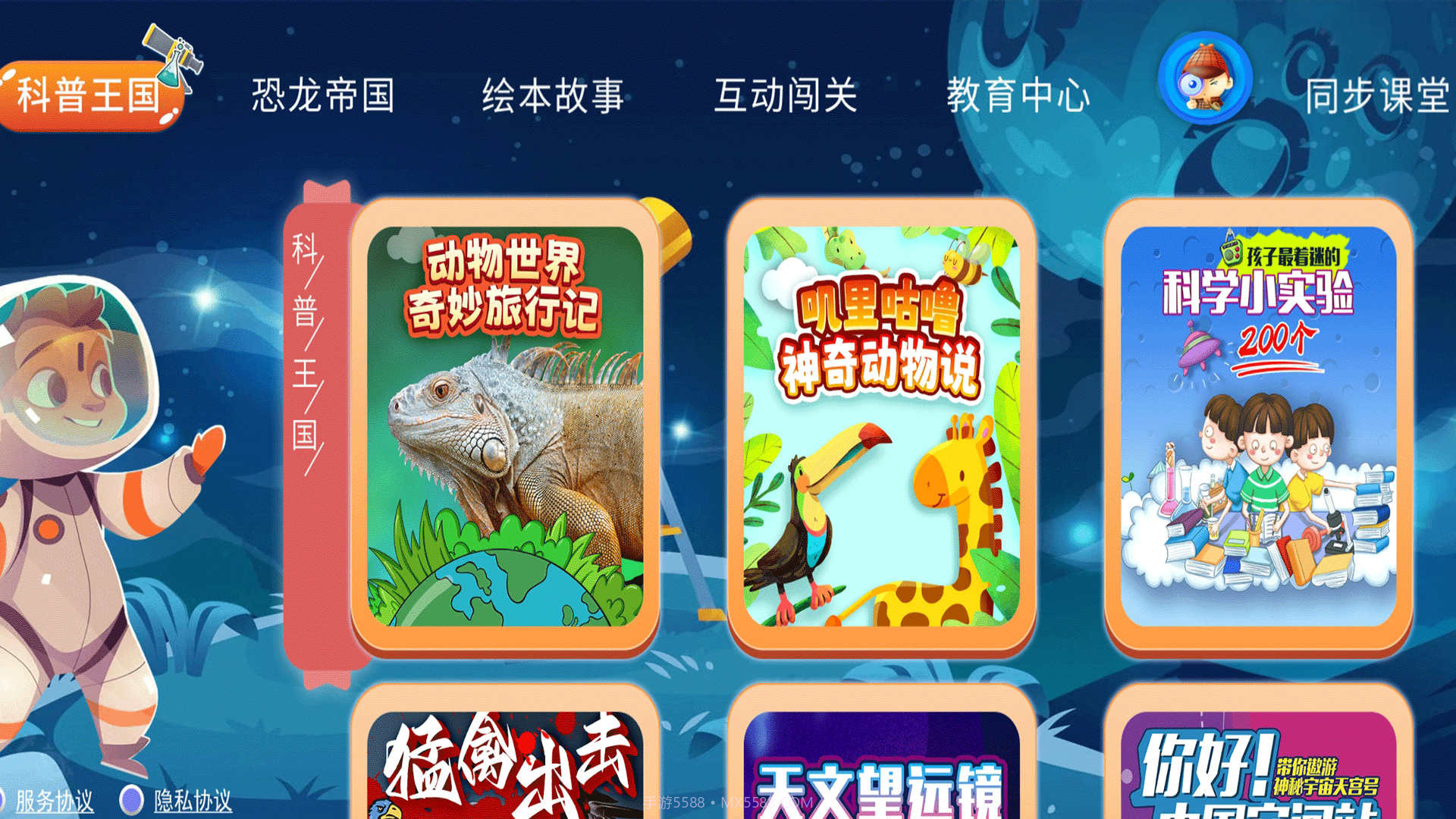Tap the detective avatar icon
Viewport: 1456px width, 819px height.
[x=1204, y=77]
